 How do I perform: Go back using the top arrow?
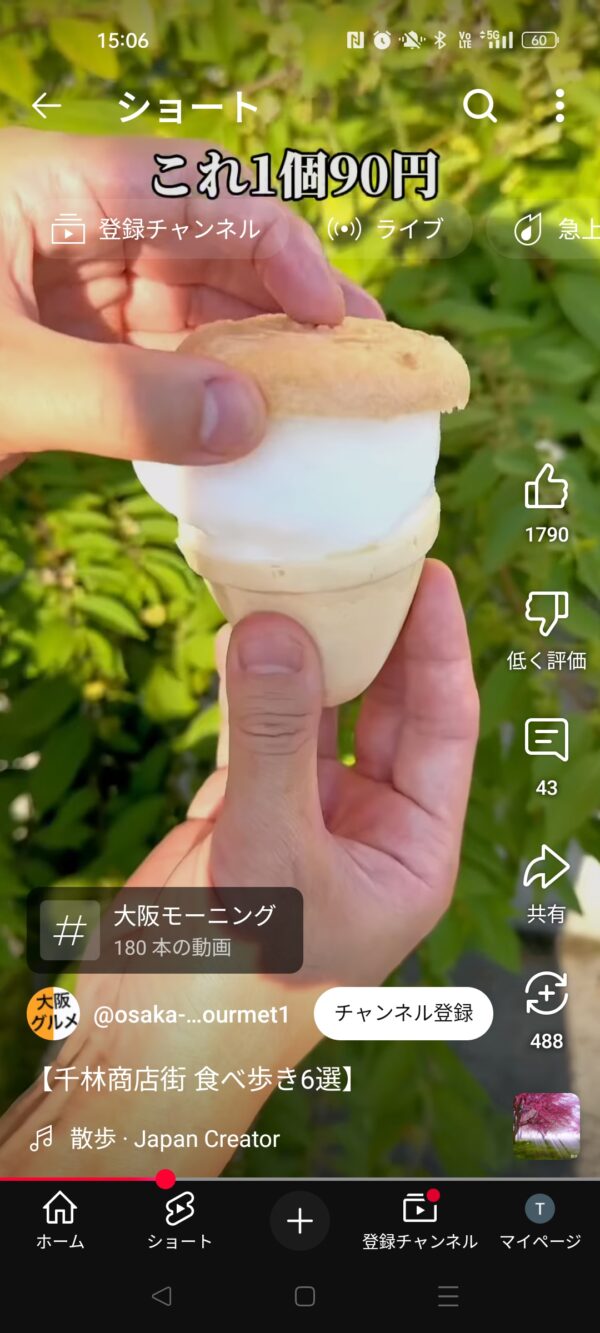coord(46,106)
